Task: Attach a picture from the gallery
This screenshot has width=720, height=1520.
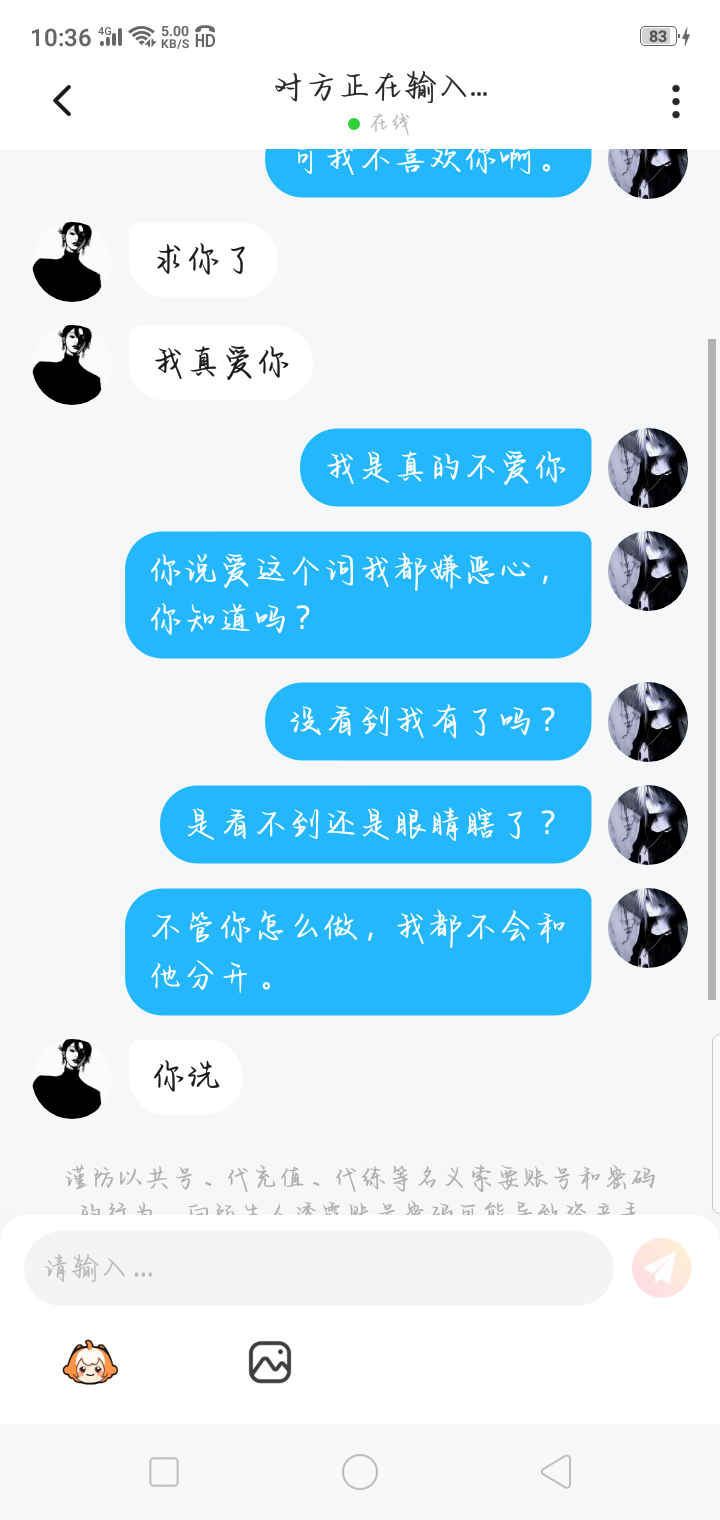Action: coord(269,1362)
